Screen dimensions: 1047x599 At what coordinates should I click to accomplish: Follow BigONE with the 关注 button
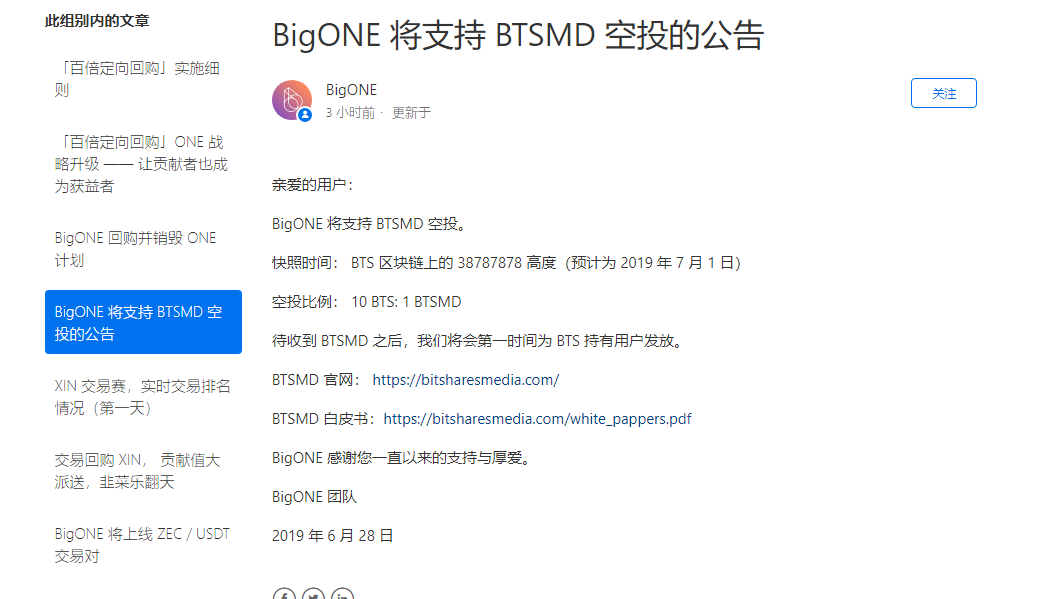point(943,93)
